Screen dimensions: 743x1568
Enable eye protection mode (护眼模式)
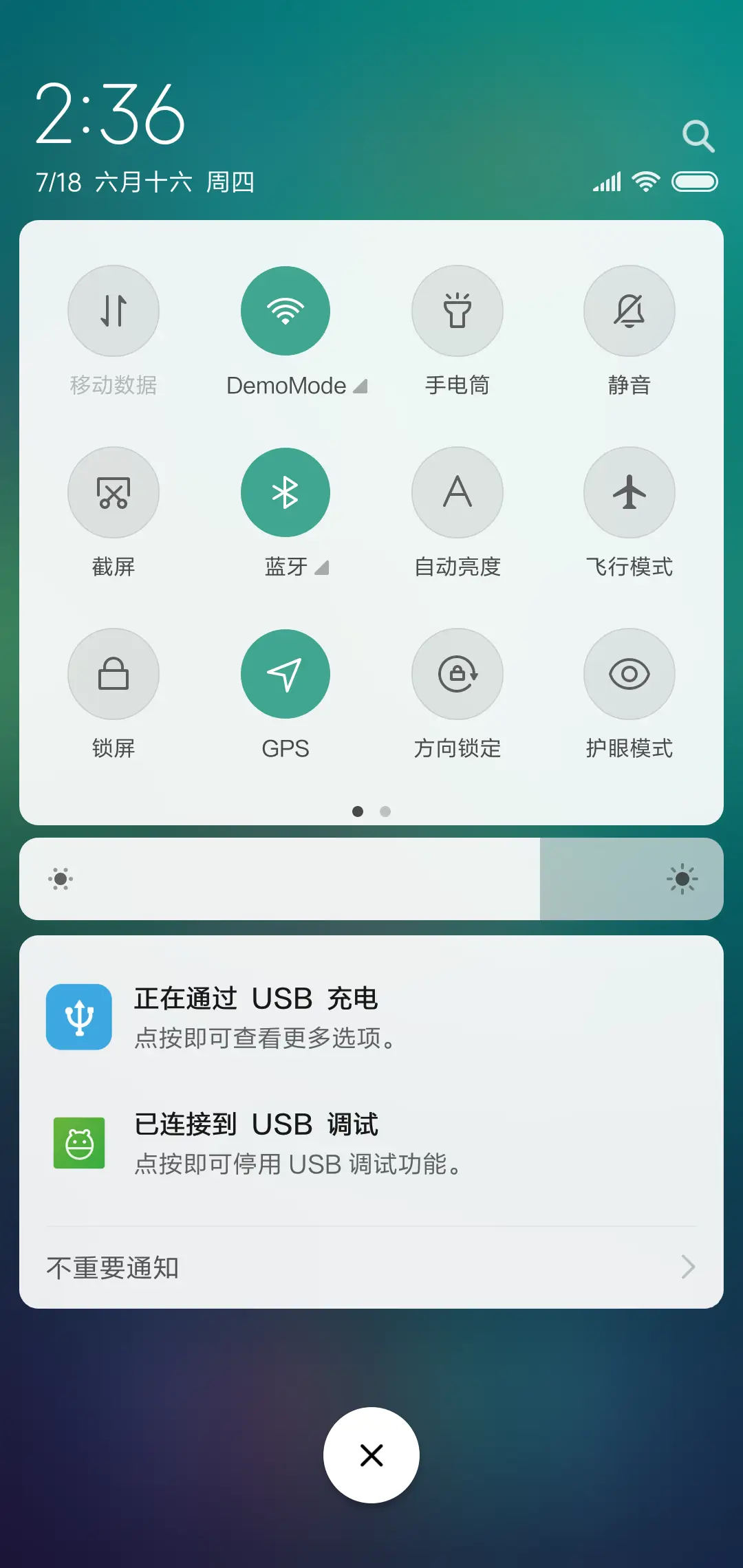click(629, 674)
